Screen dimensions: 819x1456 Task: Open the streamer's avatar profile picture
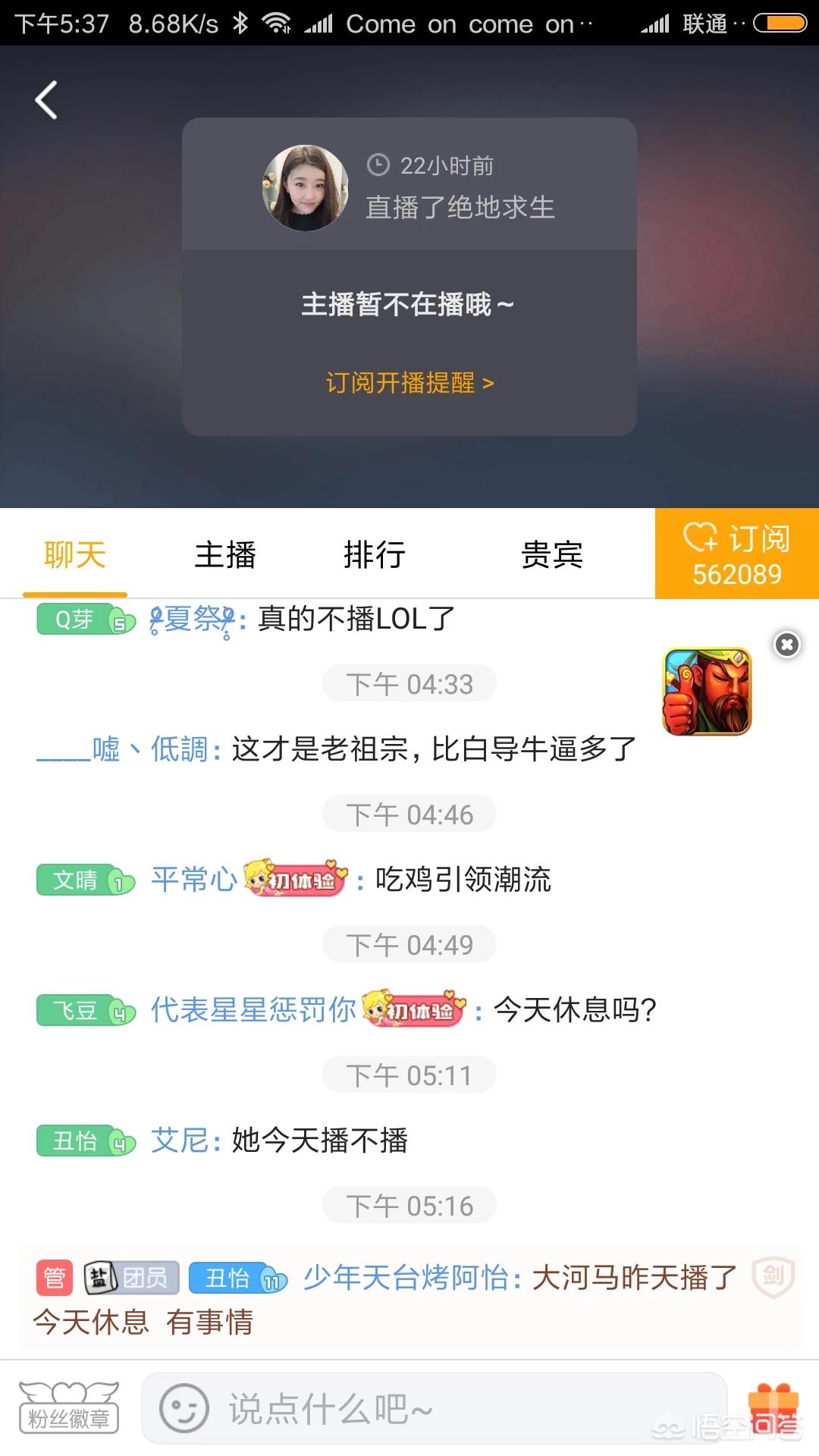(x=305, y=187)
